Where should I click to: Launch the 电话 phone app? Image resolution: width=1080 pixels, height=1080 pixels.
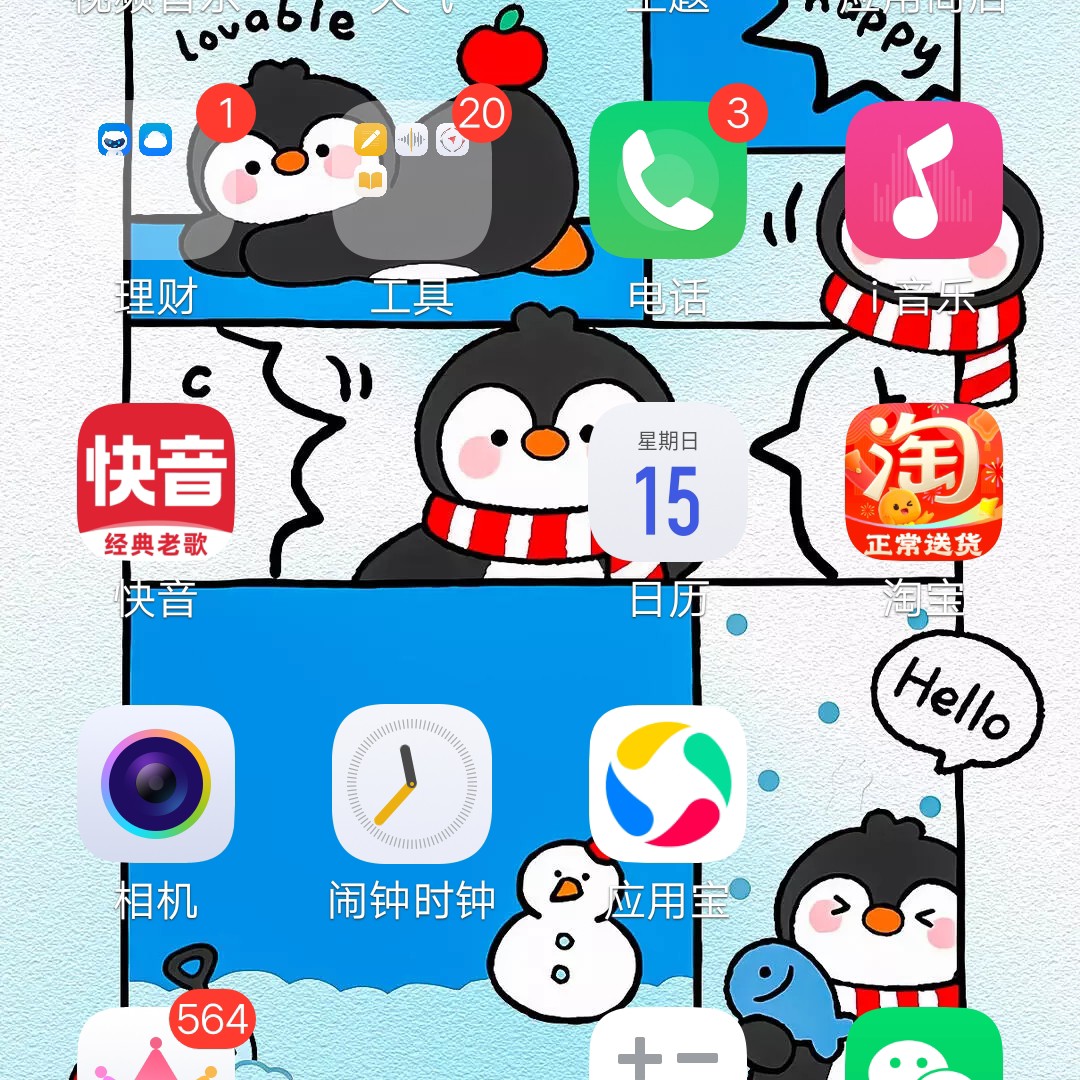click(668, 180)
